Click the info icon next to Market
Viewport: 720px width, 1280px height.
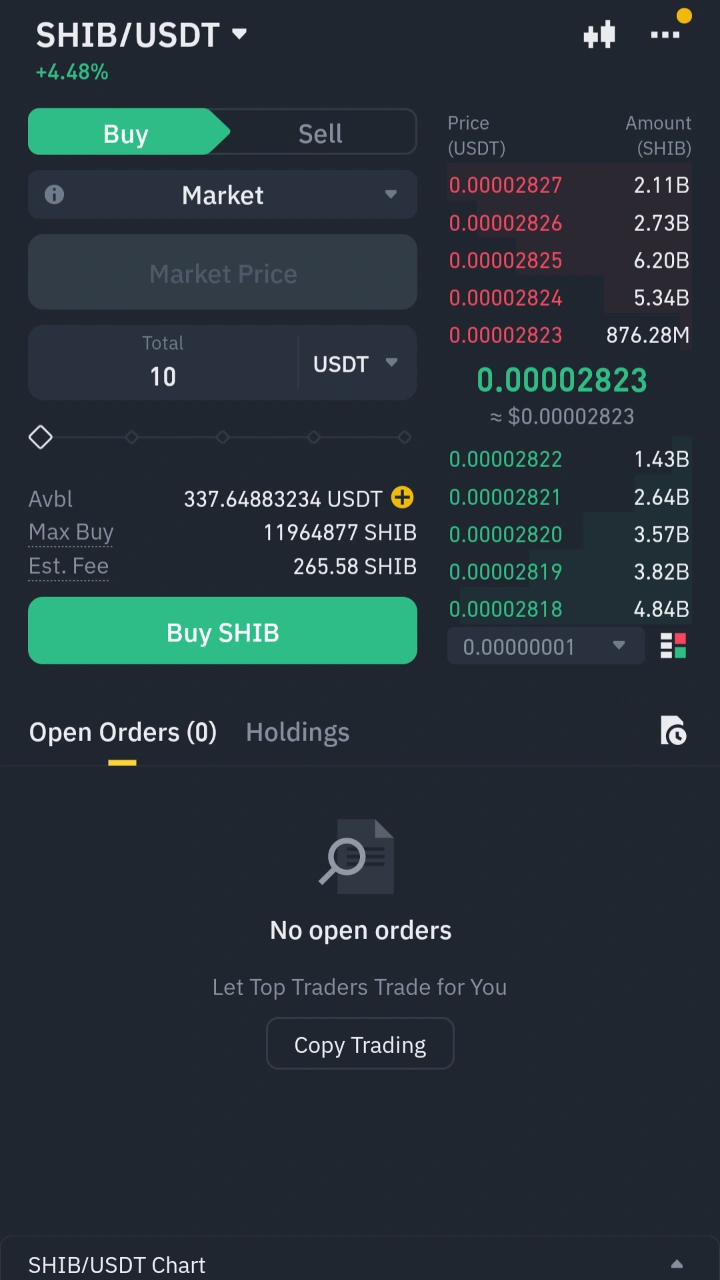[54, 195]
